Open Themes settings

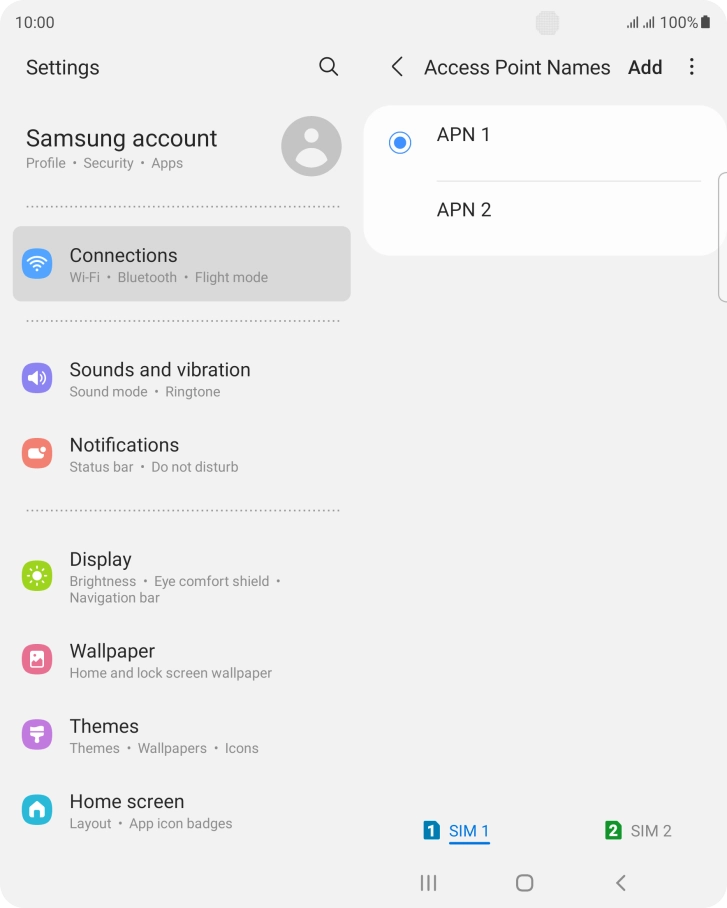(181, 735)
